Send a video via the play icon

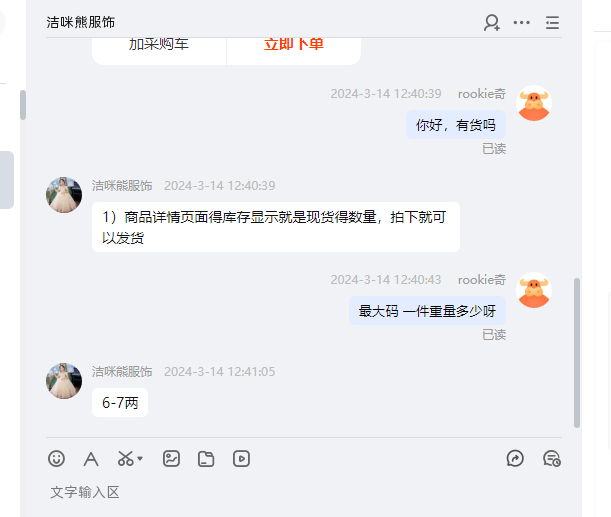(241, 459)
